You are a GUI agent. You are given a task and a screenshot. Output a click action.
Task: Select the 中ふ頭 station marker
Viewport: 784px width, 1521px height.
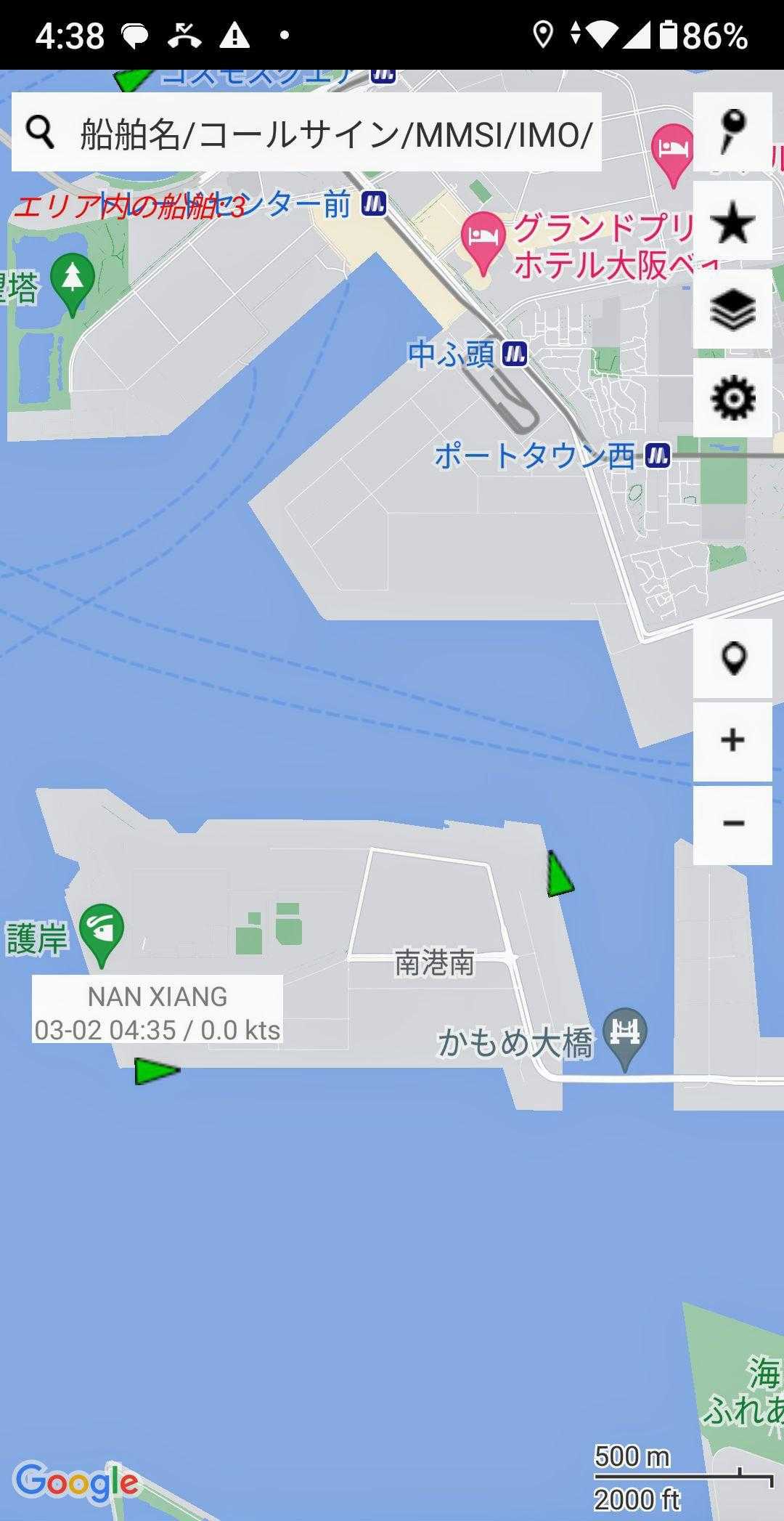point(515,354)
